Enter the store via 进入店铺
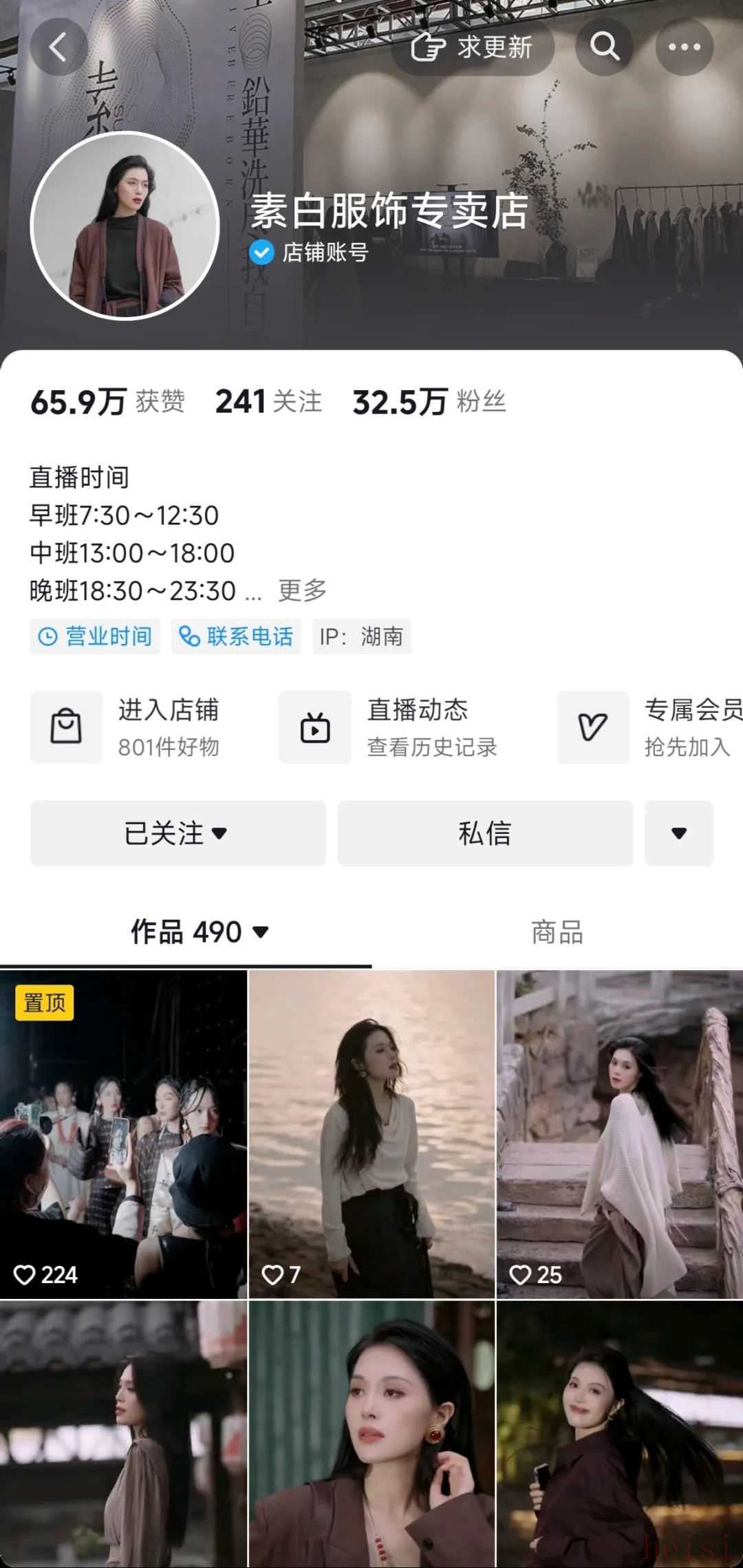The image size is (743, 1568). [x=136, y=727]
